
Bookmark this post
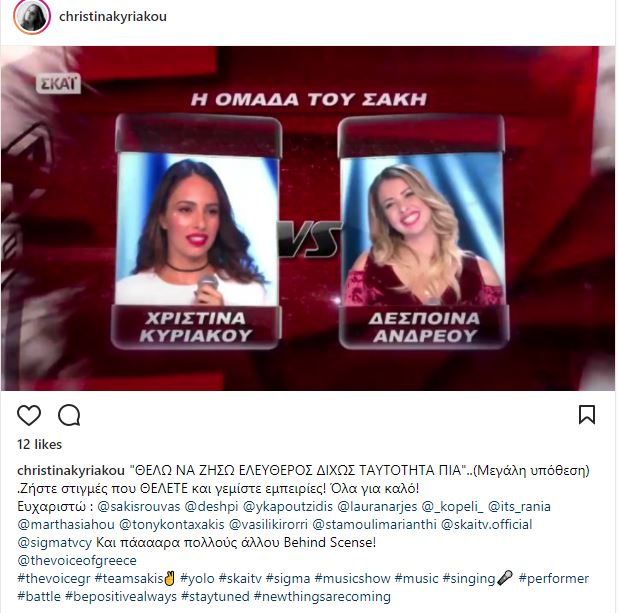[x=588, y=415]
